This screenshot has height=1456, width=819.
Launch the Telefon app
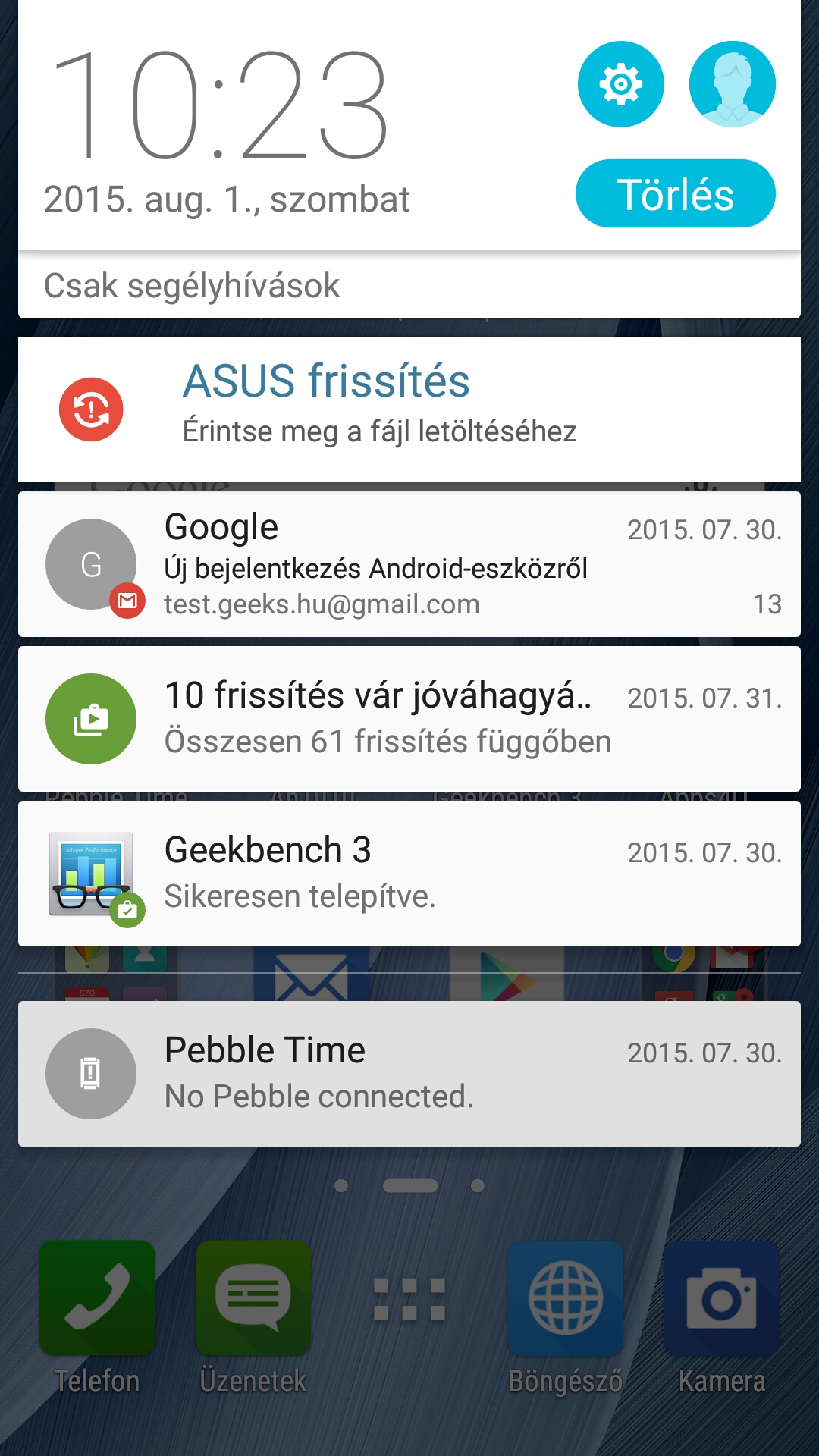[x=97, y=1298]
